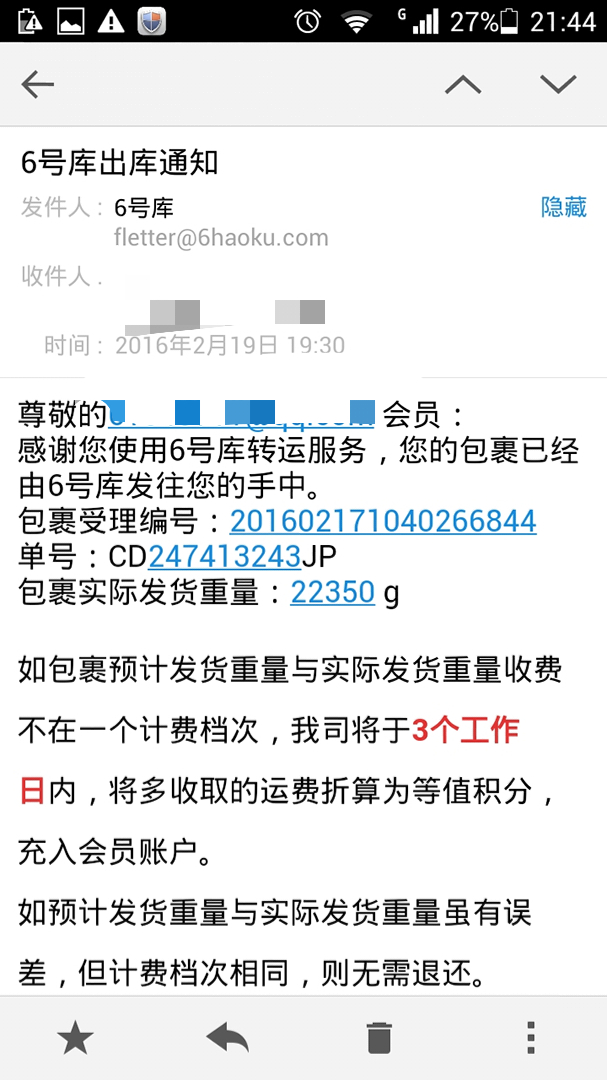
Task: Open the more options overflow menu
Action: 531,1038
